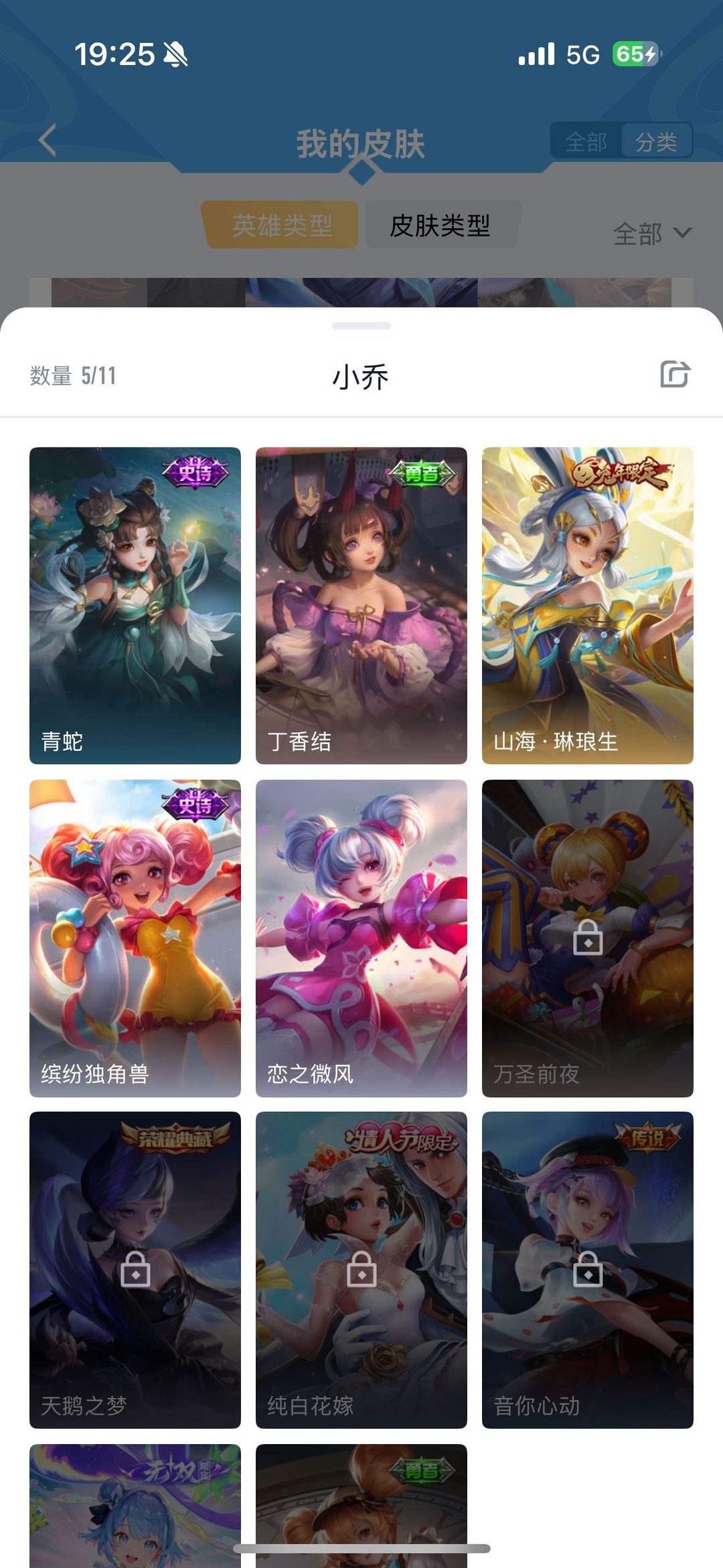Open the 青蛇 skin card

(135, 605)
